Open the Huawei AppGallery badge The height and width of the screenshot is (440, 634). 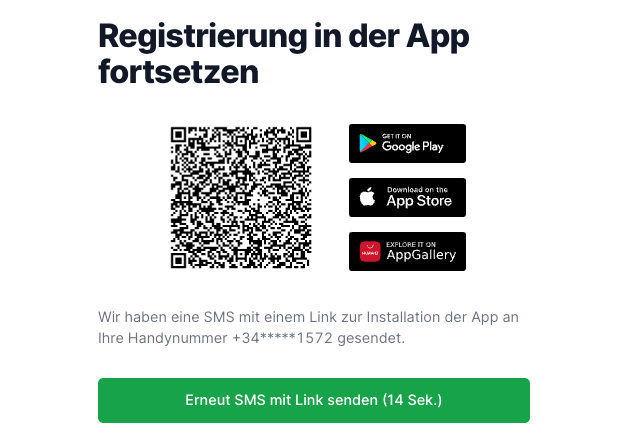pyautogui.click(x=407, y=251)
